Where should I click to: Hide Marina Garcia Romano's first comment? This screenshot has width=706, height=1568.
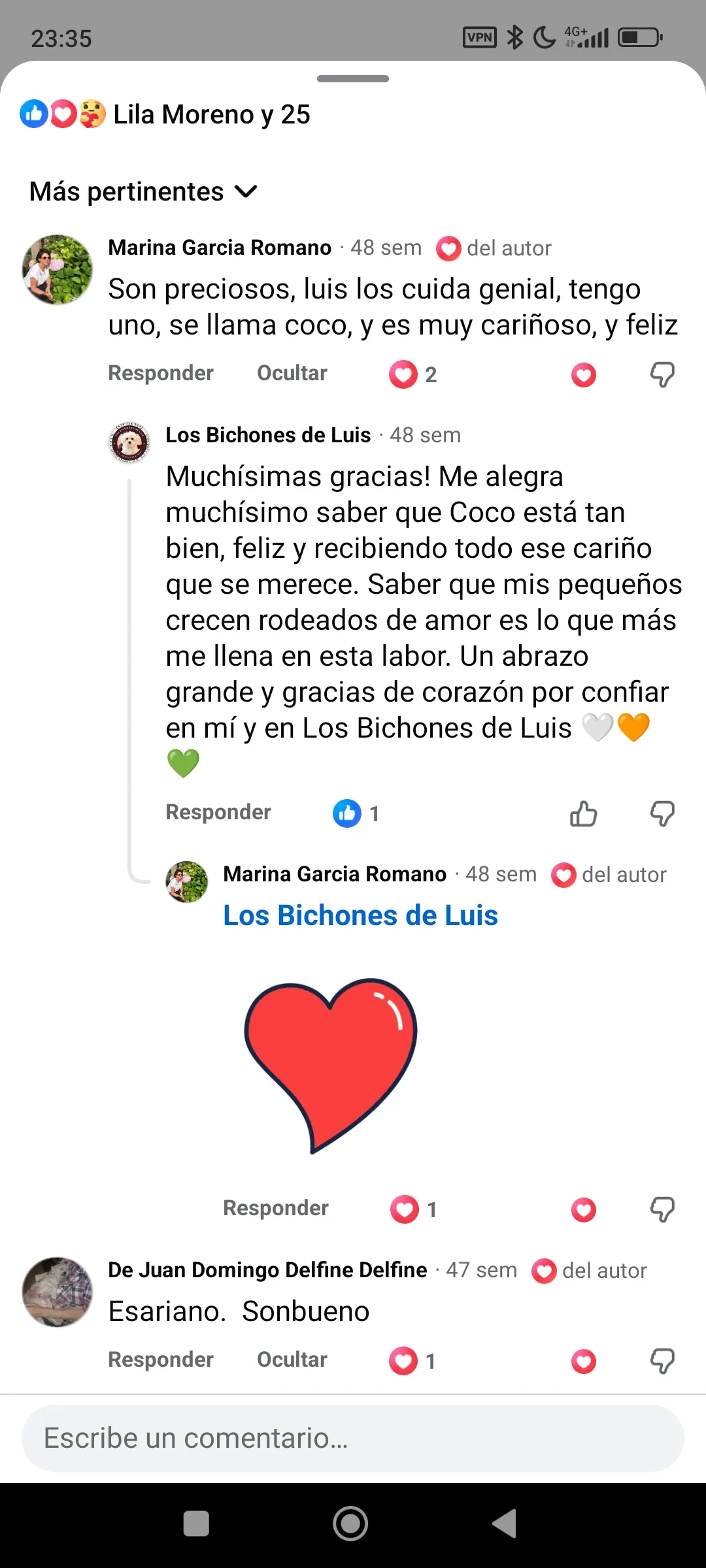(x=292, y=373)
